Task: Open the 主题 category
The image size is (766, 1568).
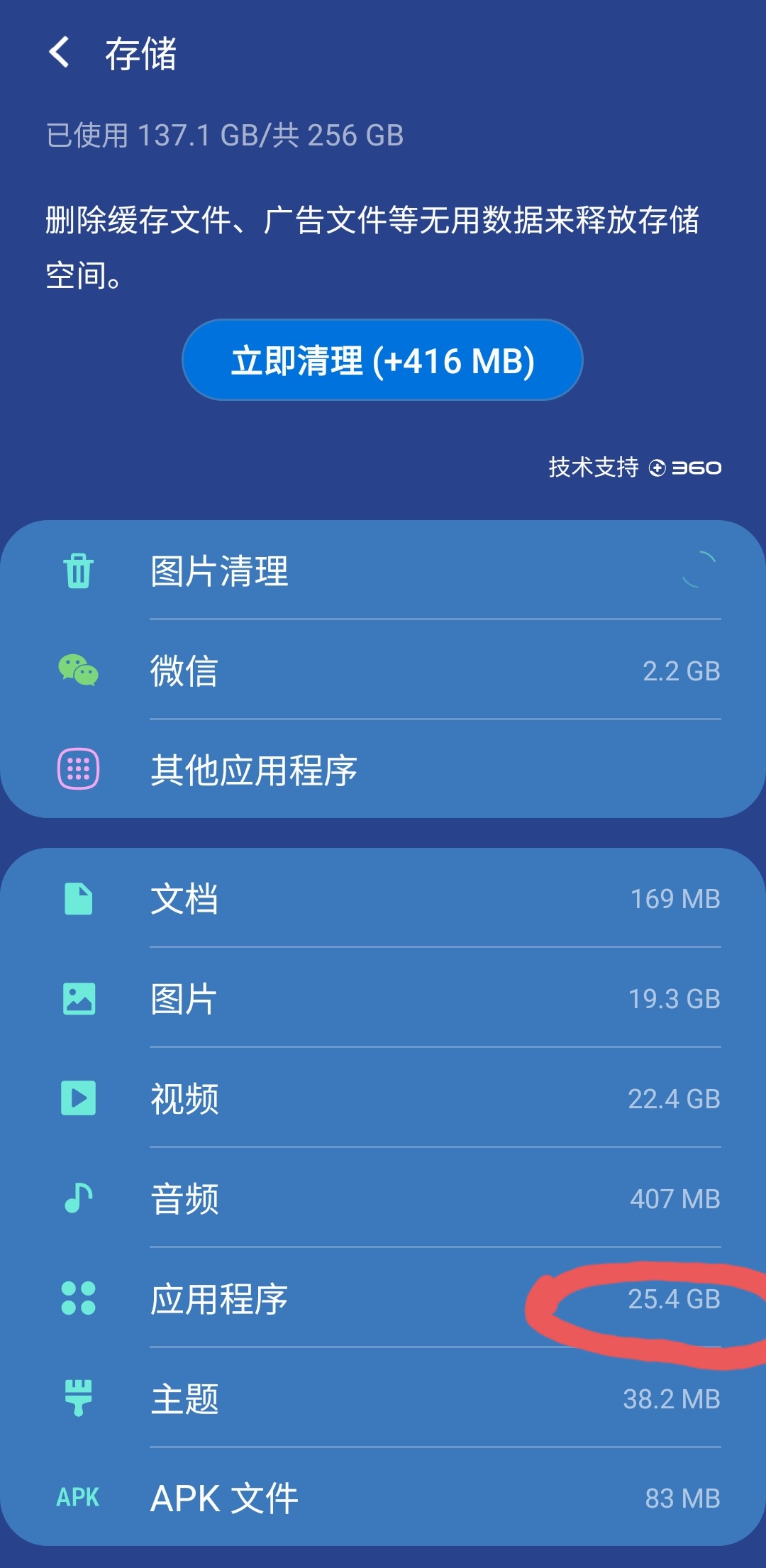Action: pyautogui.click(x=383, y=1399)
